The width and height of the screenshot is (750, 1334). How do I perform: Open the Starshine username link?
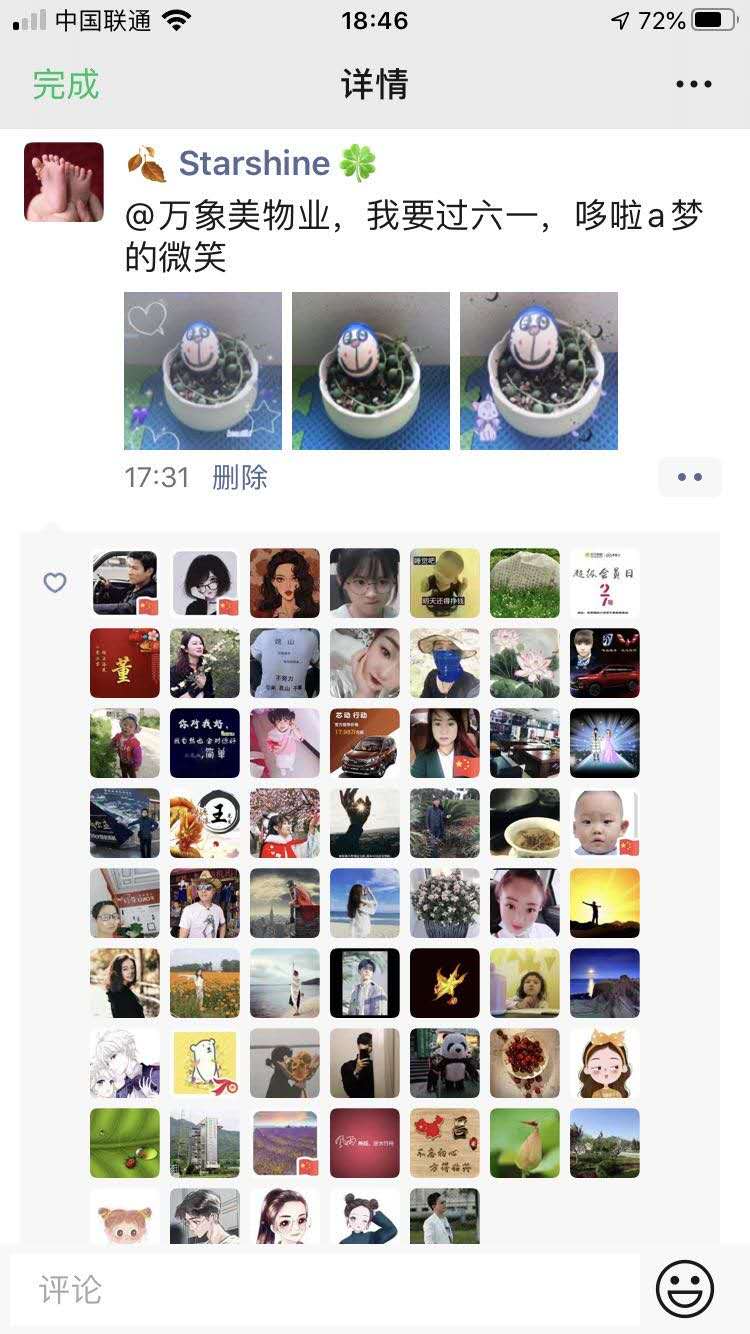pos(254,163)
